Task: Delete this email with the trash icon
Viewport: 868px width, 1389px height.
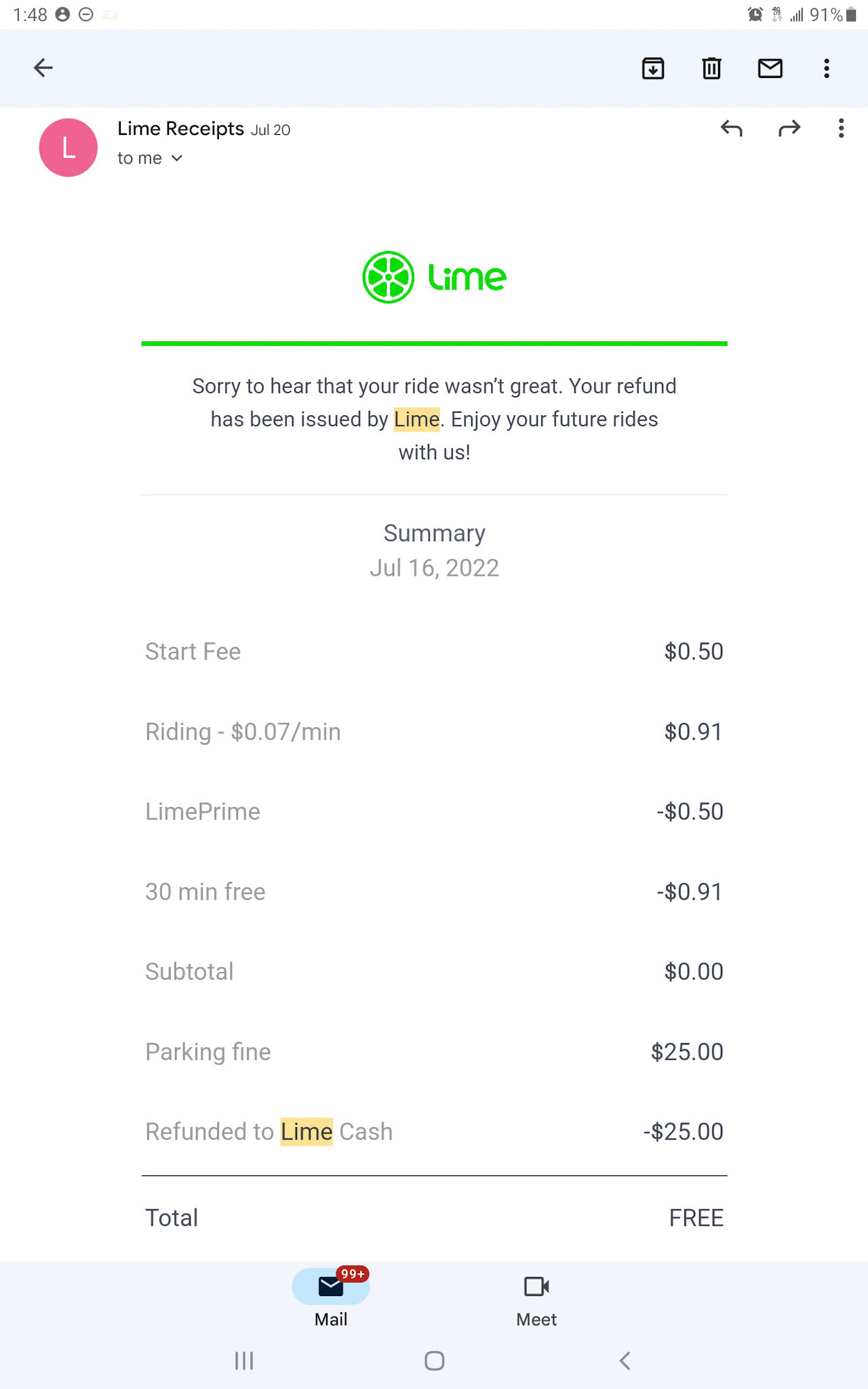Action: [711, 69]
